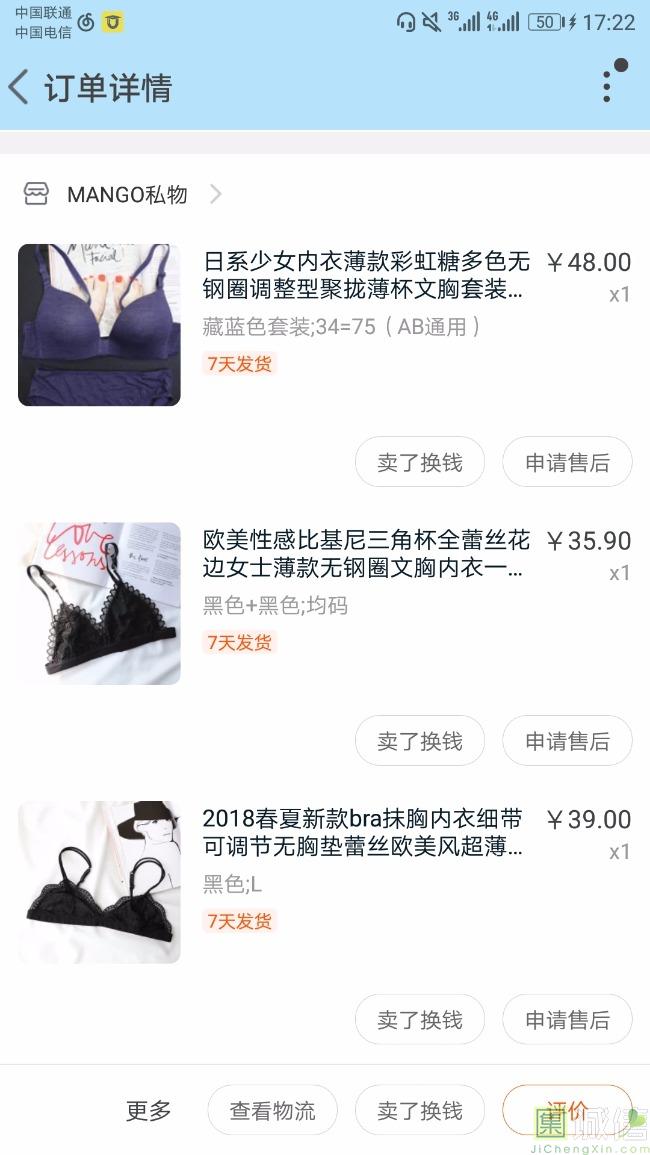Image resolution: width=650 pixels, height=1155 pixels.
Task: Tap 卖了换钱 under the navy blue set
Action: pos(419,462)
